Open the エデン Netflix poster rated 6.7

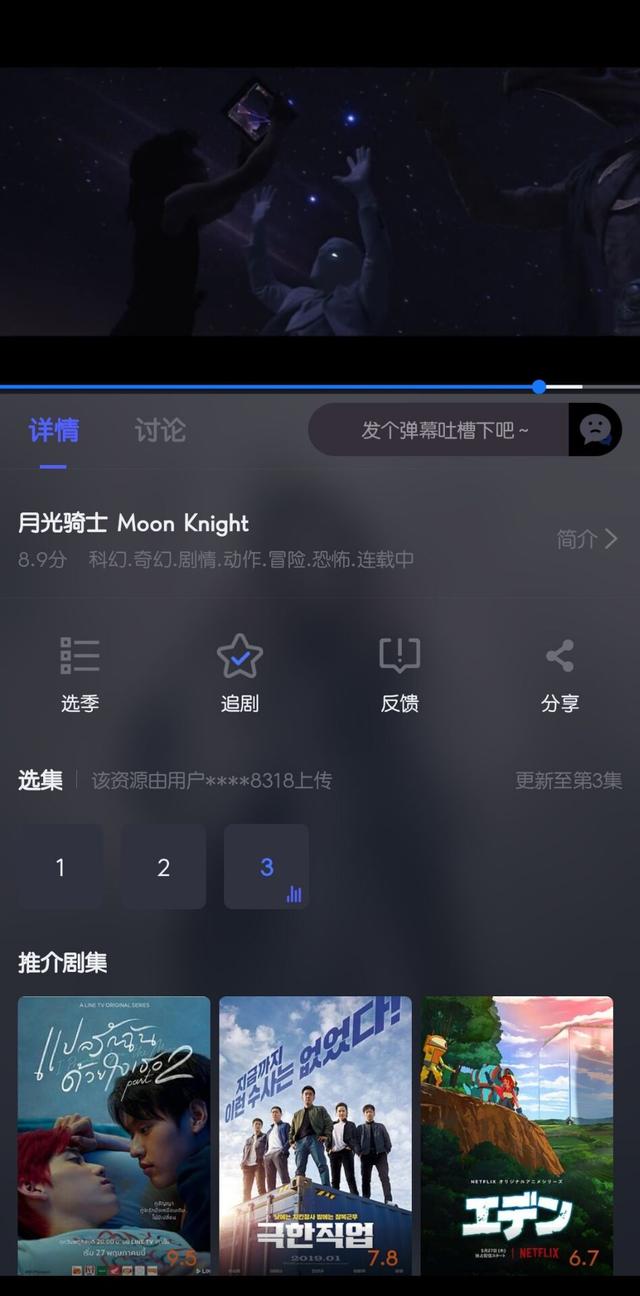(x=517, y=1135)
